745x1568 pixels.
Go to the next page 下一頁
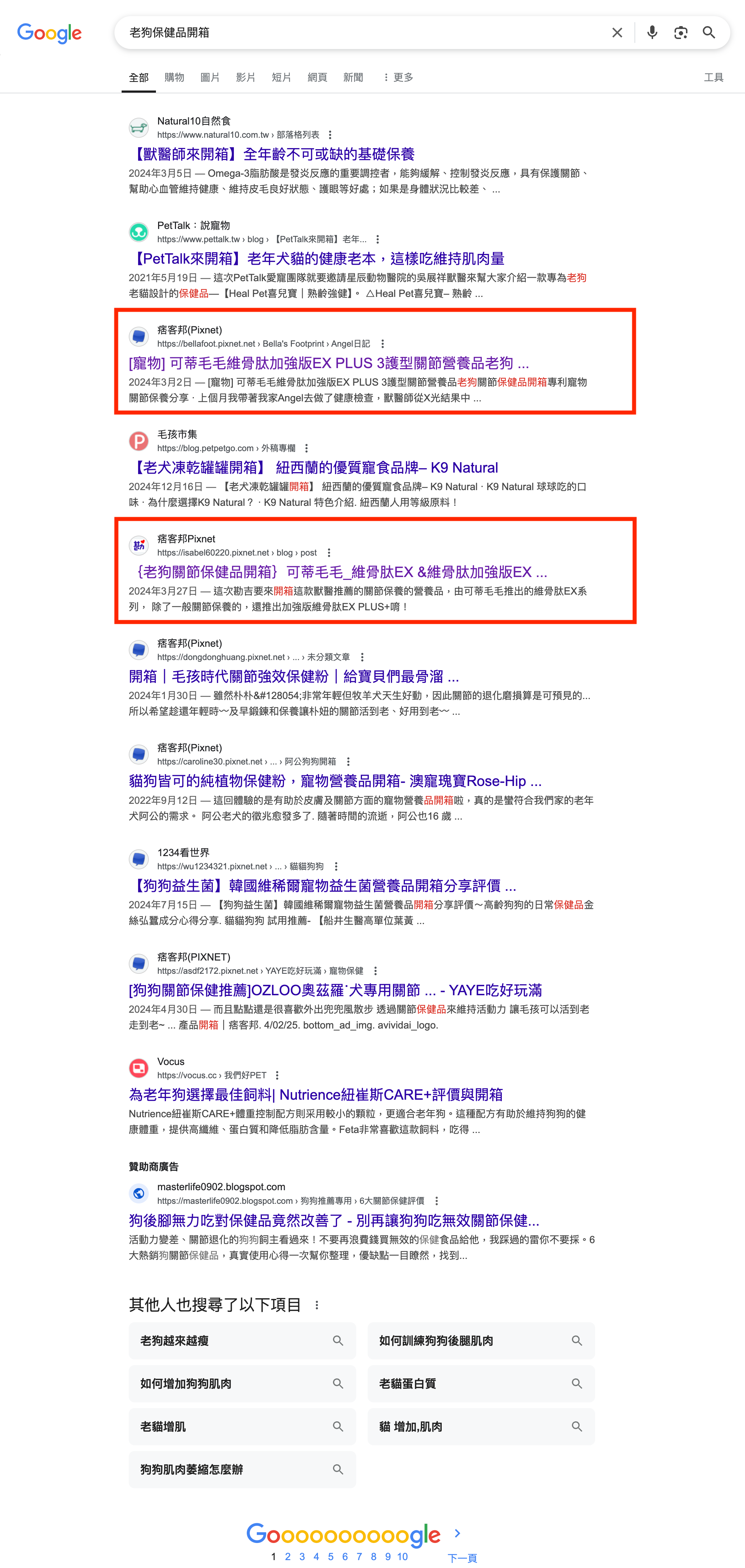coord(462,1558)
